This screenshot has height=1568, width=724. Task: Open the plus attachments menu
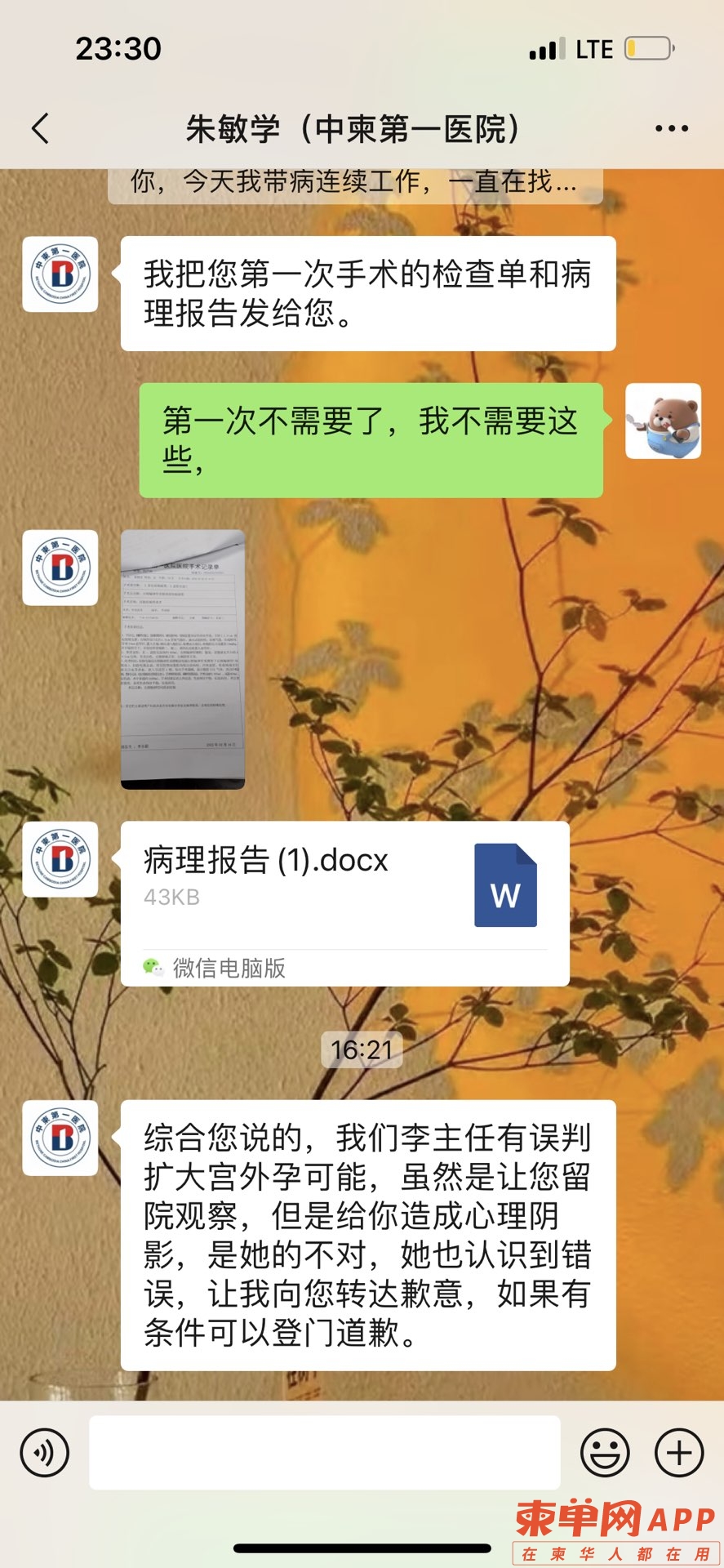click(x=679, y=1453)
